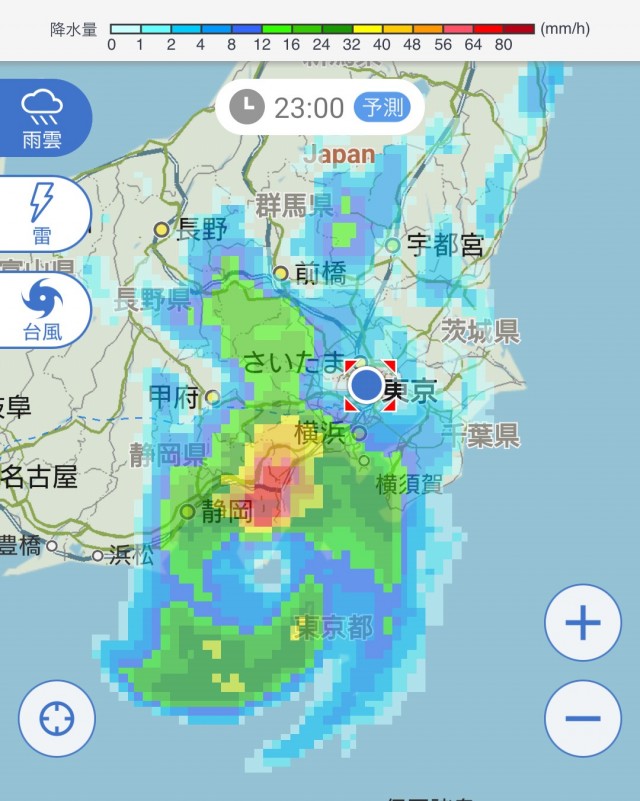
Task: Select the 台風 typhoon layer
Action: pyautogui.click(x=42, y=309)
